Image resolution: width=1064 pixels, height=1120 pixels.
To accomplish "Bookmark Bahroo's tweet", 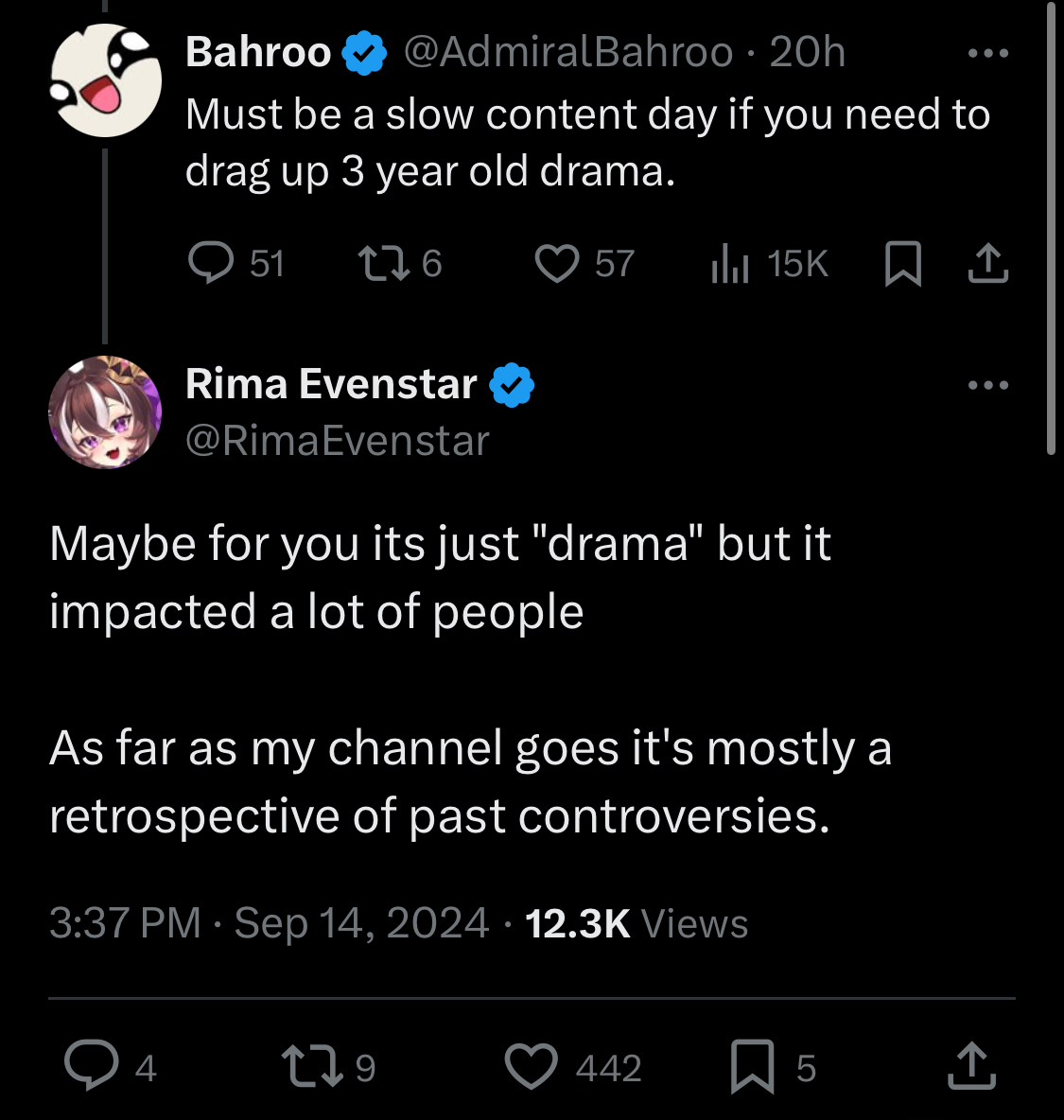I will [902, 263].
